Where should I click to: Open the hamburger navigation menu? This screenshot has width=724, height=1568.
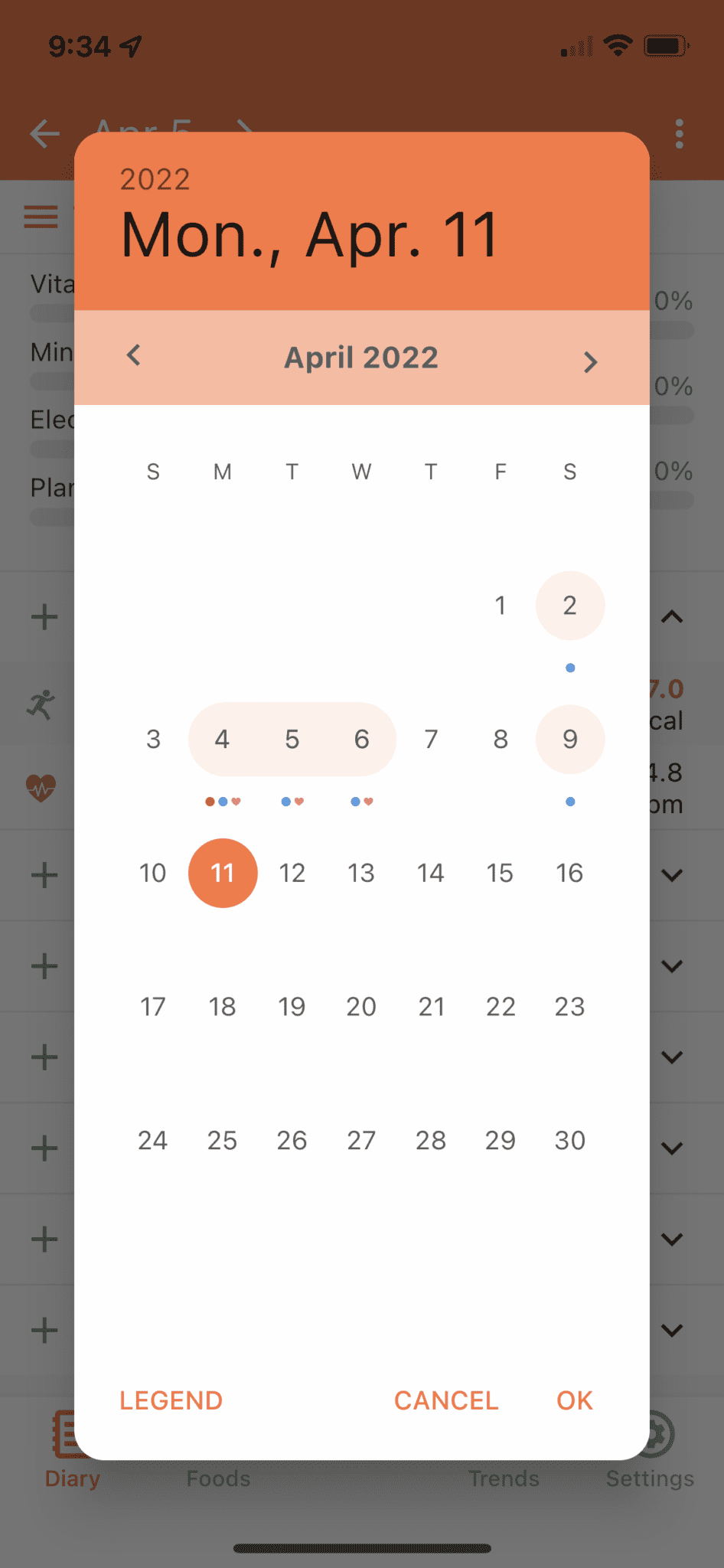tap(41, 217)
